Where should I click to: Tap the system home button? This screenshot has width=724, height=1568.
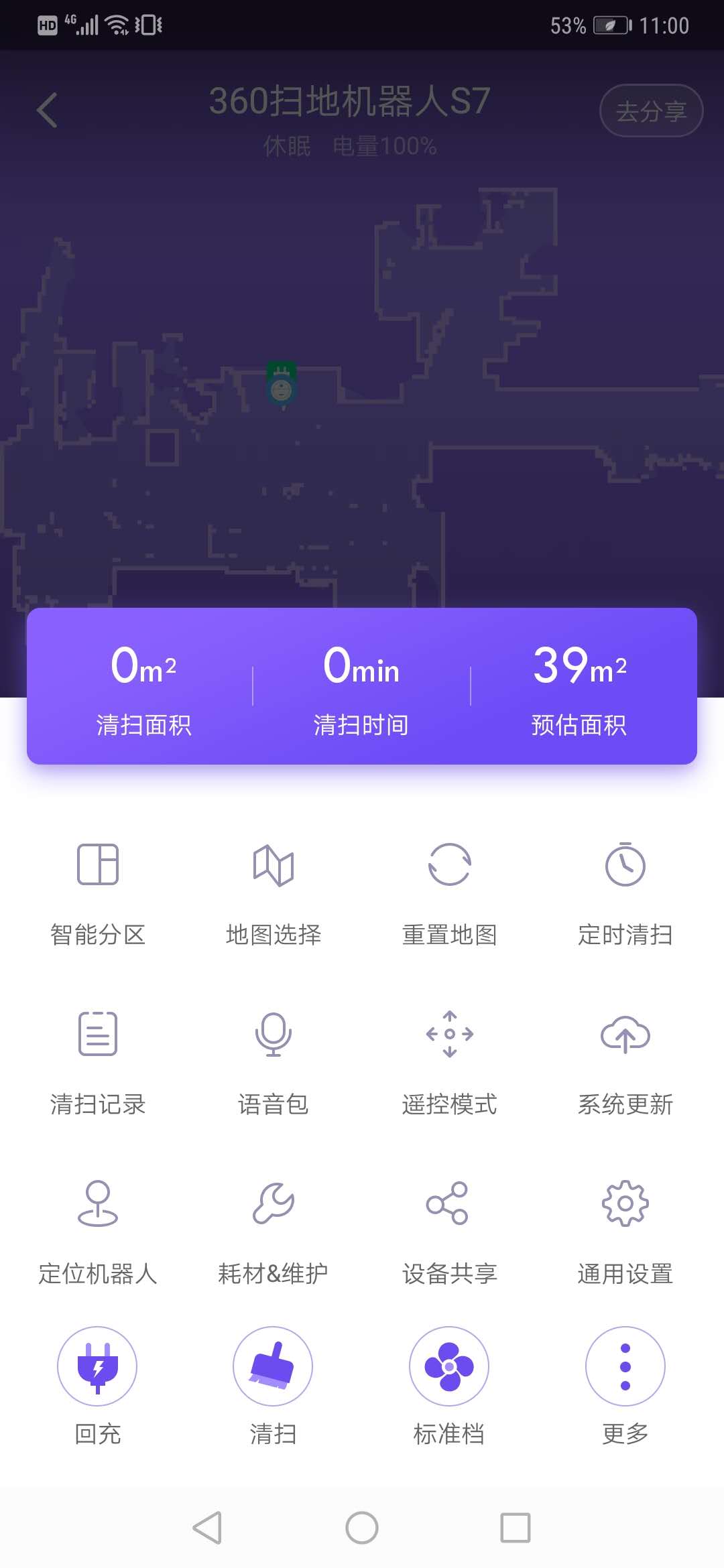tap(362, 1528)
